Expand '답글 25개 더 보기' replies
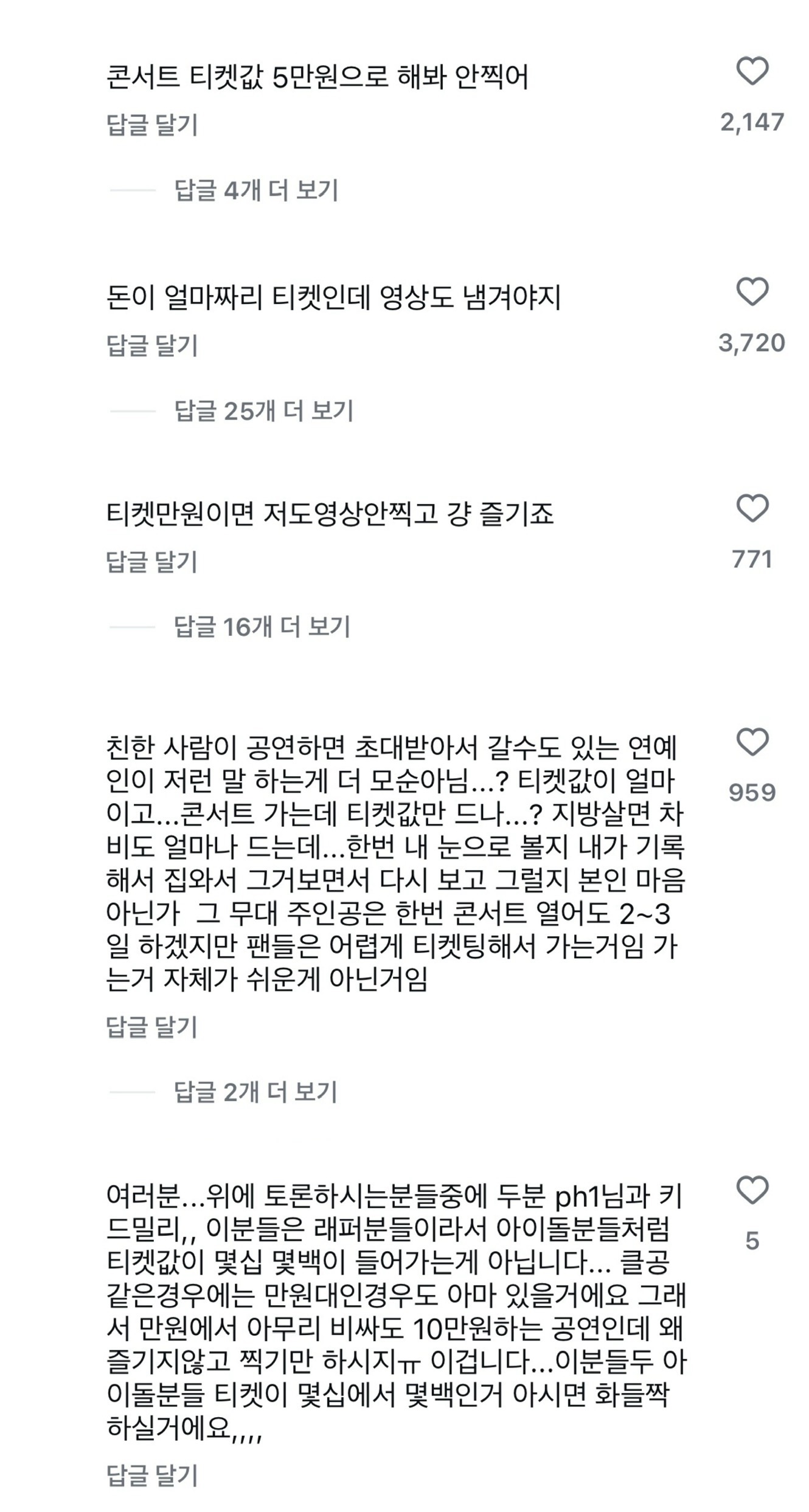The width and height of the screenshot is (809, 1512). pos(263,412)
